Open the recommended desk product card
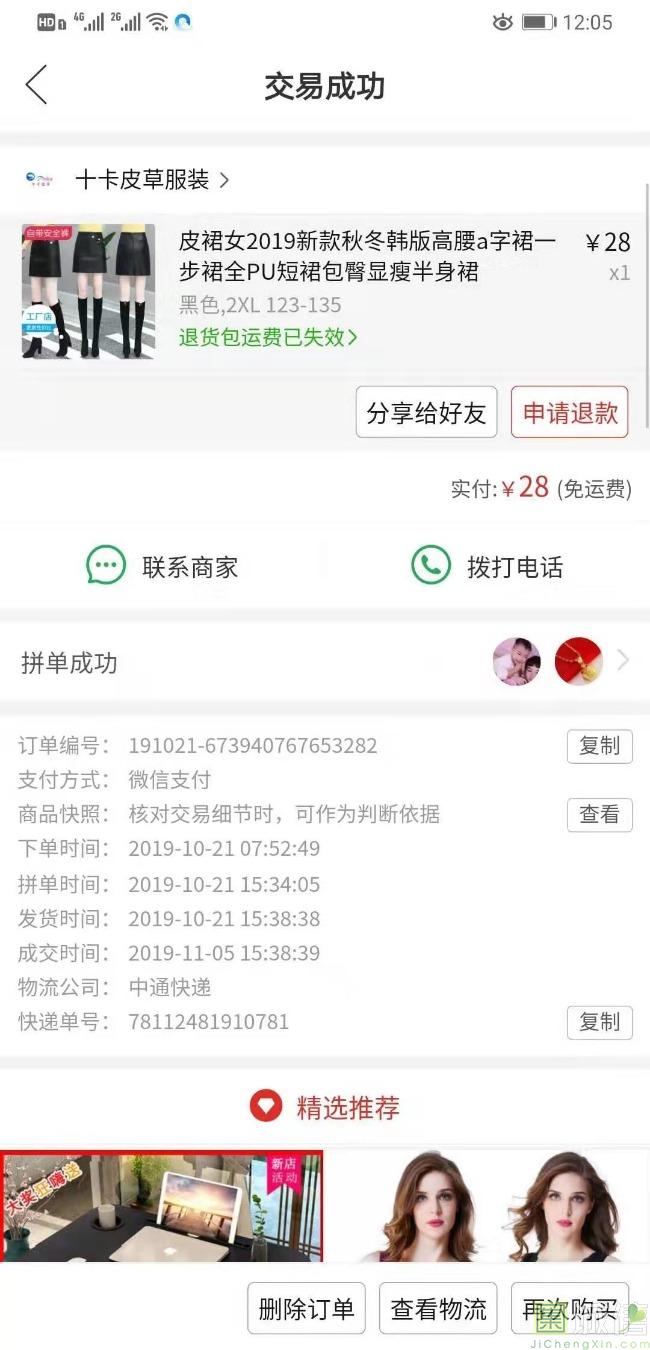 [162, 1205]
